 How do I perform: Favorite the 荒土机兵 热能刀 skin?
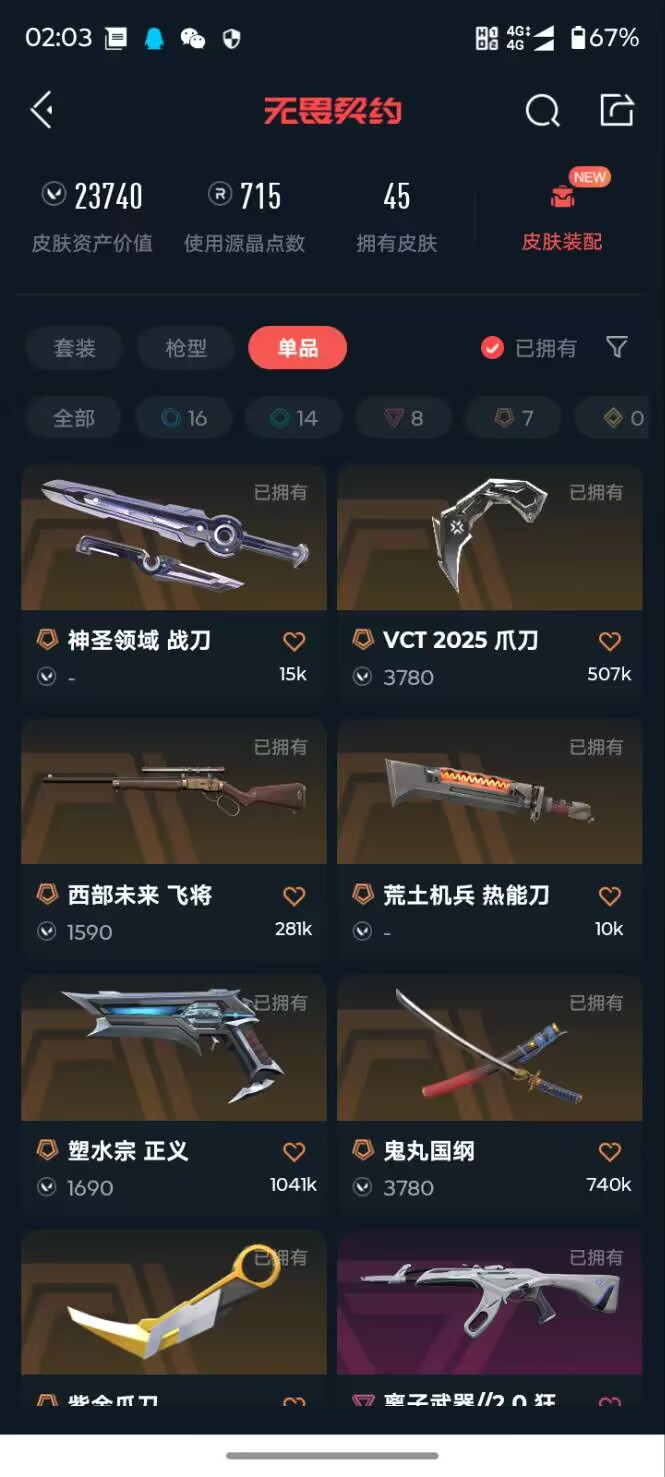coord(610,896)
